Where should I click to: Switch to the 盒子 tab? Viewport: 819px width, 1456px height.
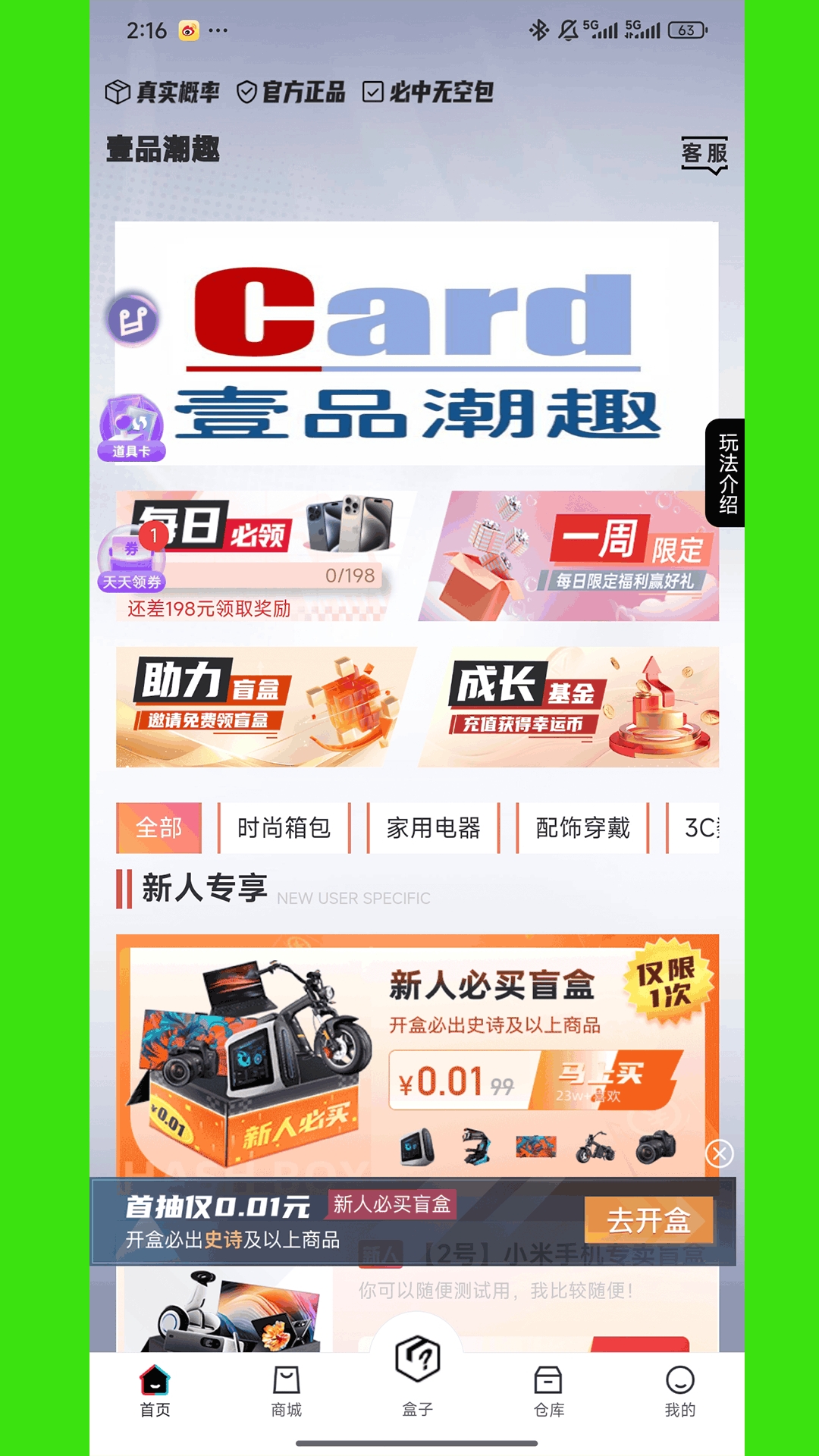pos(418,1376)
